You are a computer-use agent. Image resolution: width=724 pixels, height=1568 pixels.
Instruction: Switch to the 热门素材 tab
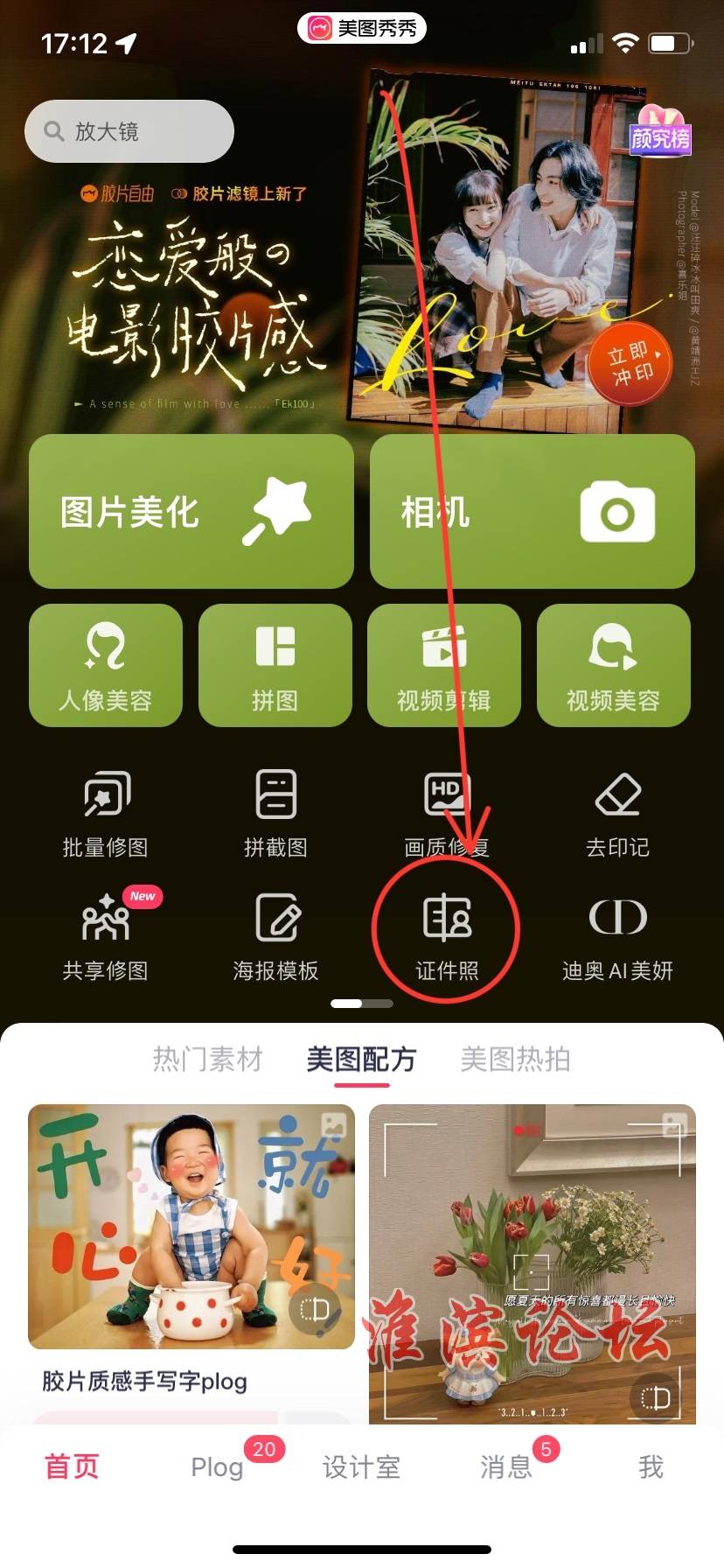point(207,1059)
